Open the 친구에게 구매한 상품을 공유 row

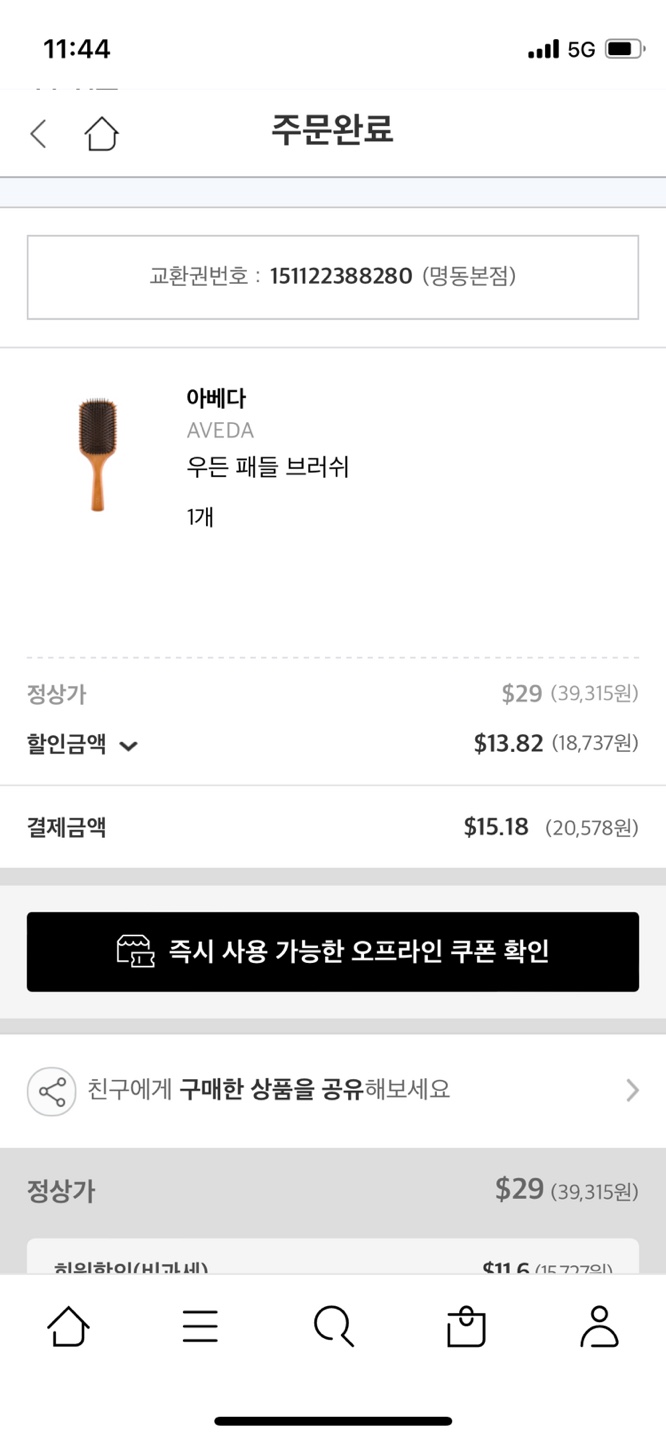pos(332,1090)
